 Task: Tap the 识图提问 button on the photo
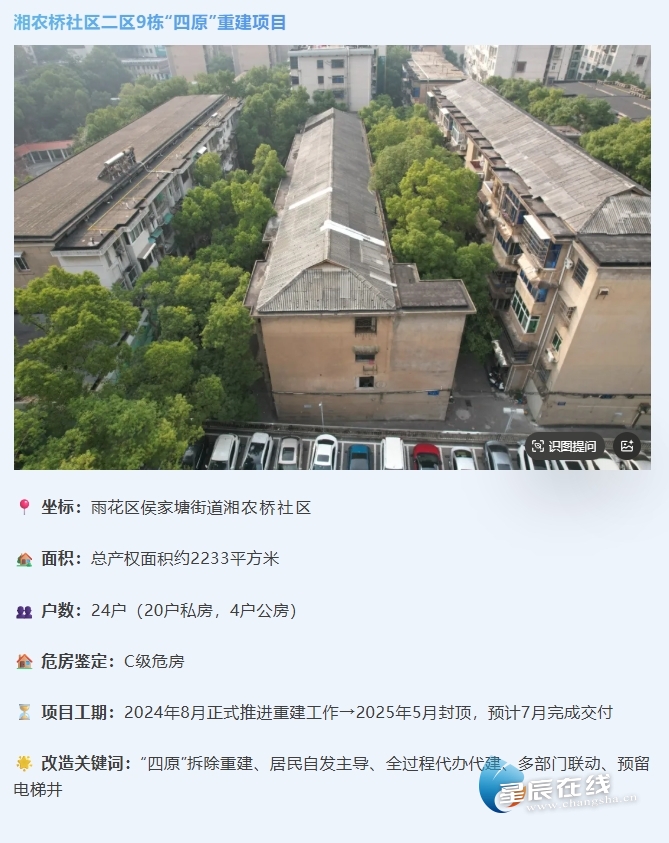(564, 446)
